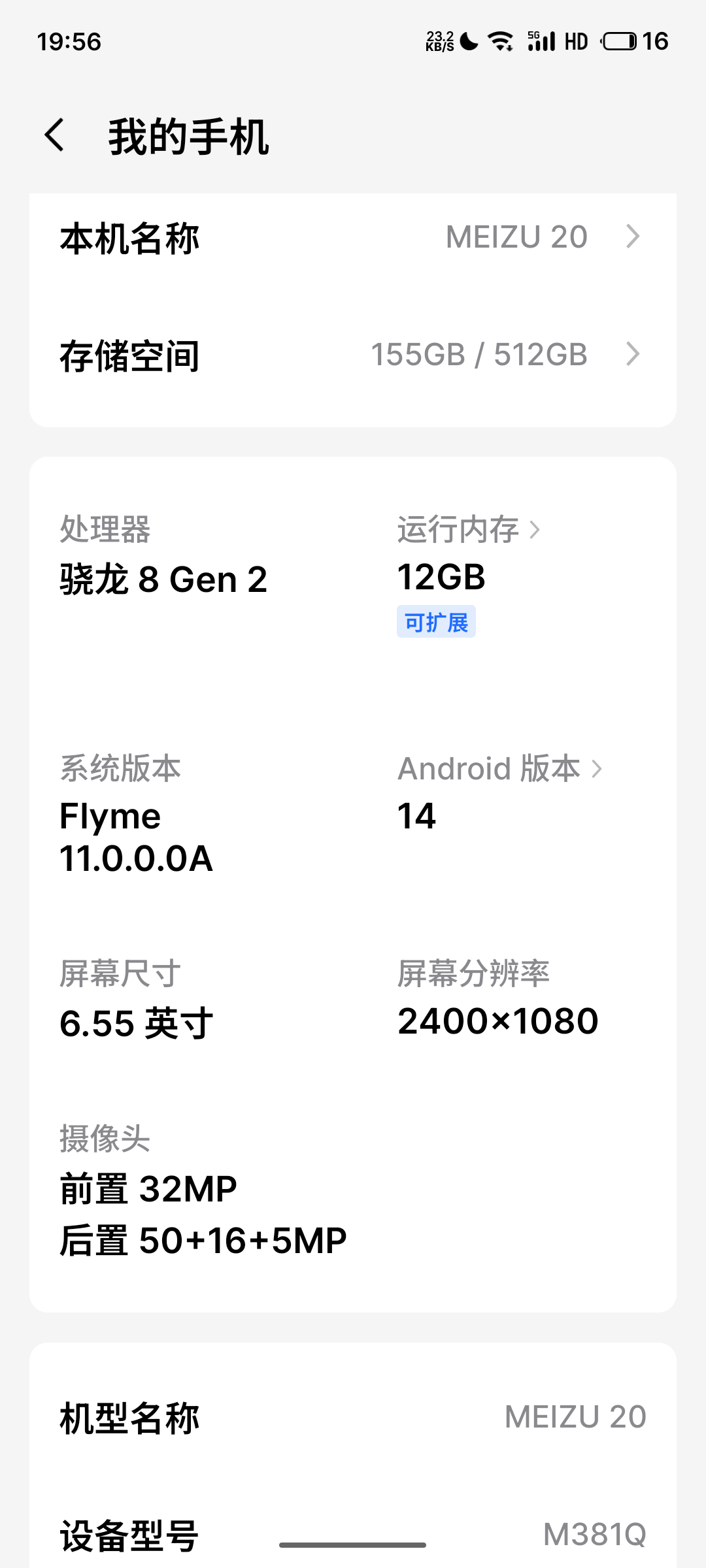Tap the HD indicator in status bar

click(x=575, y=41)
